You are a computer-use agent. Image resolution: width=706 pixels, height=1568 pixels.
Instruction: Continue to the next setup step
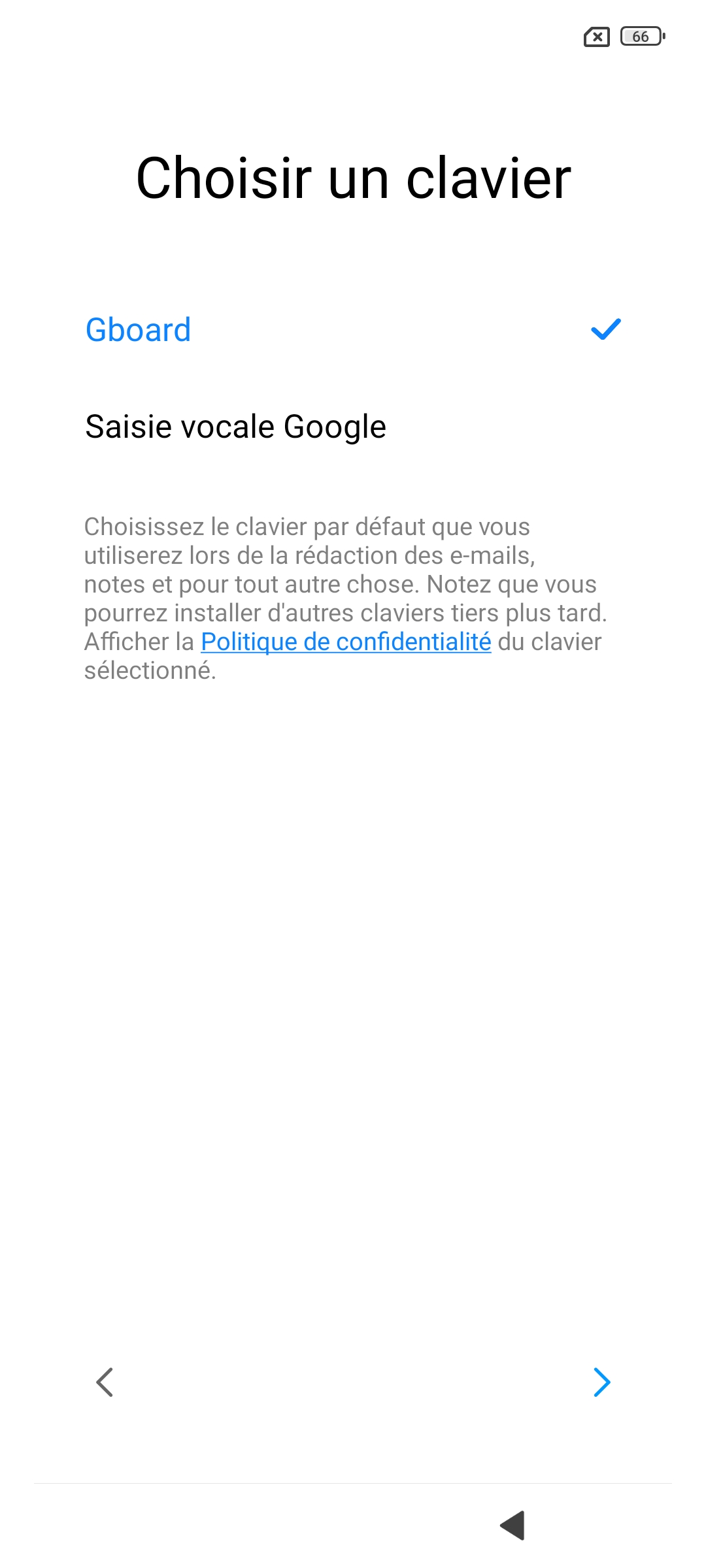tap(601, 1382)
